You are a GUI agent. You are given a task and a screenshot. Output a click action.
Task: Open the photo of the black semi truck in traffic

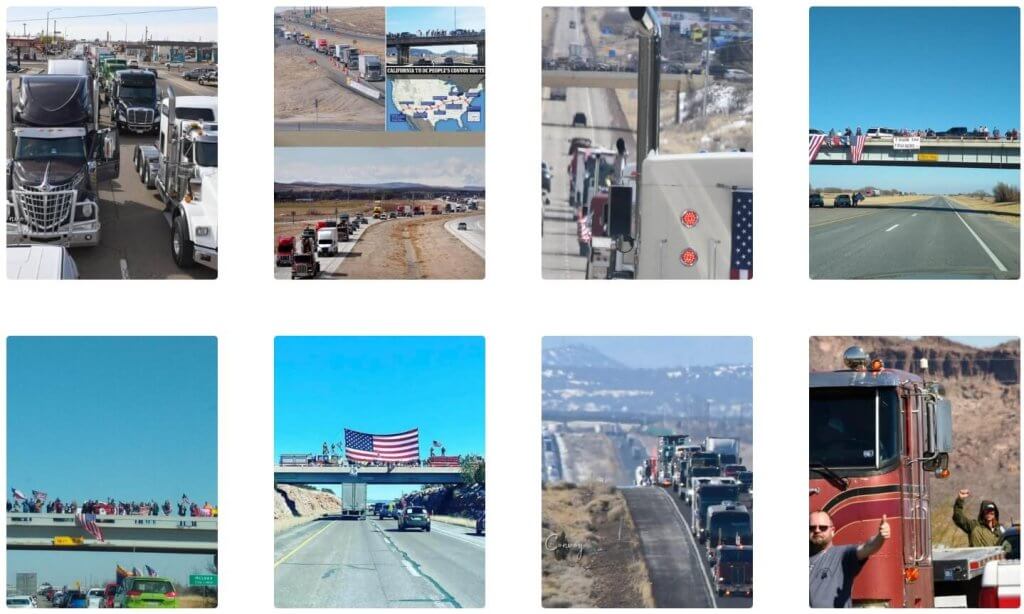(x=111, y=143)
